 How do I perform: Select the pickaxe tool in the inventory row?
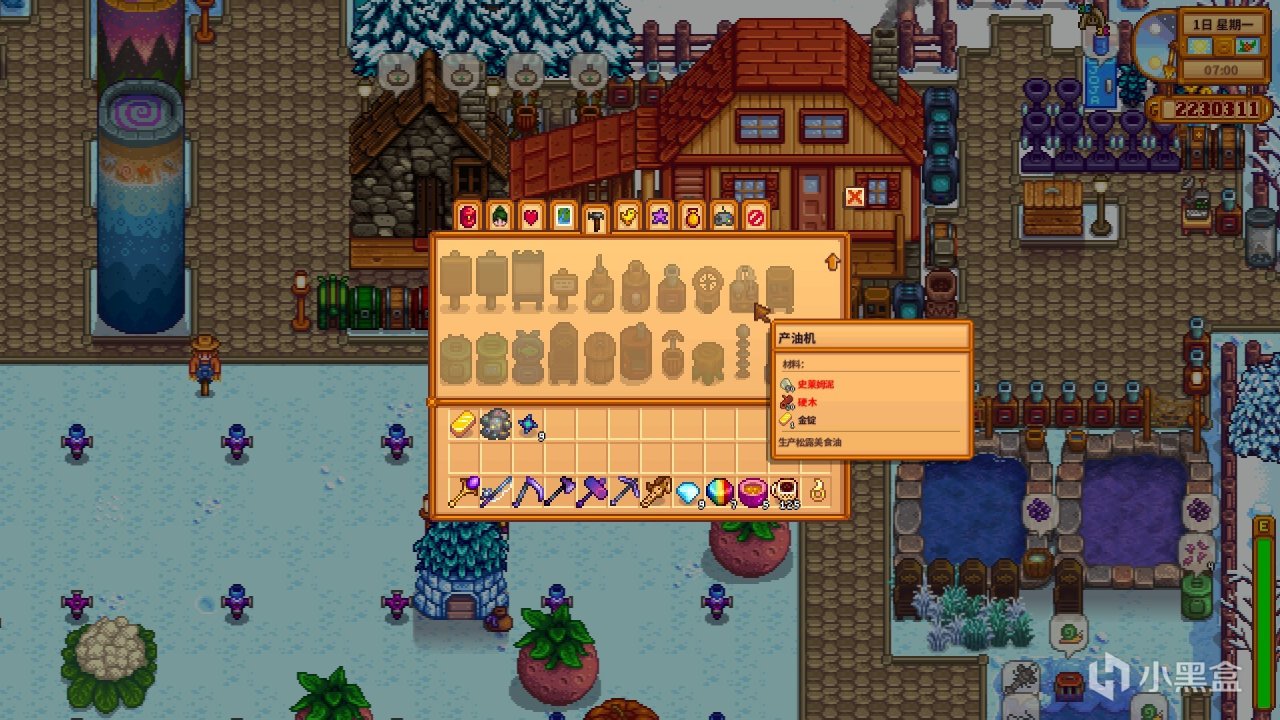point(625,492)
